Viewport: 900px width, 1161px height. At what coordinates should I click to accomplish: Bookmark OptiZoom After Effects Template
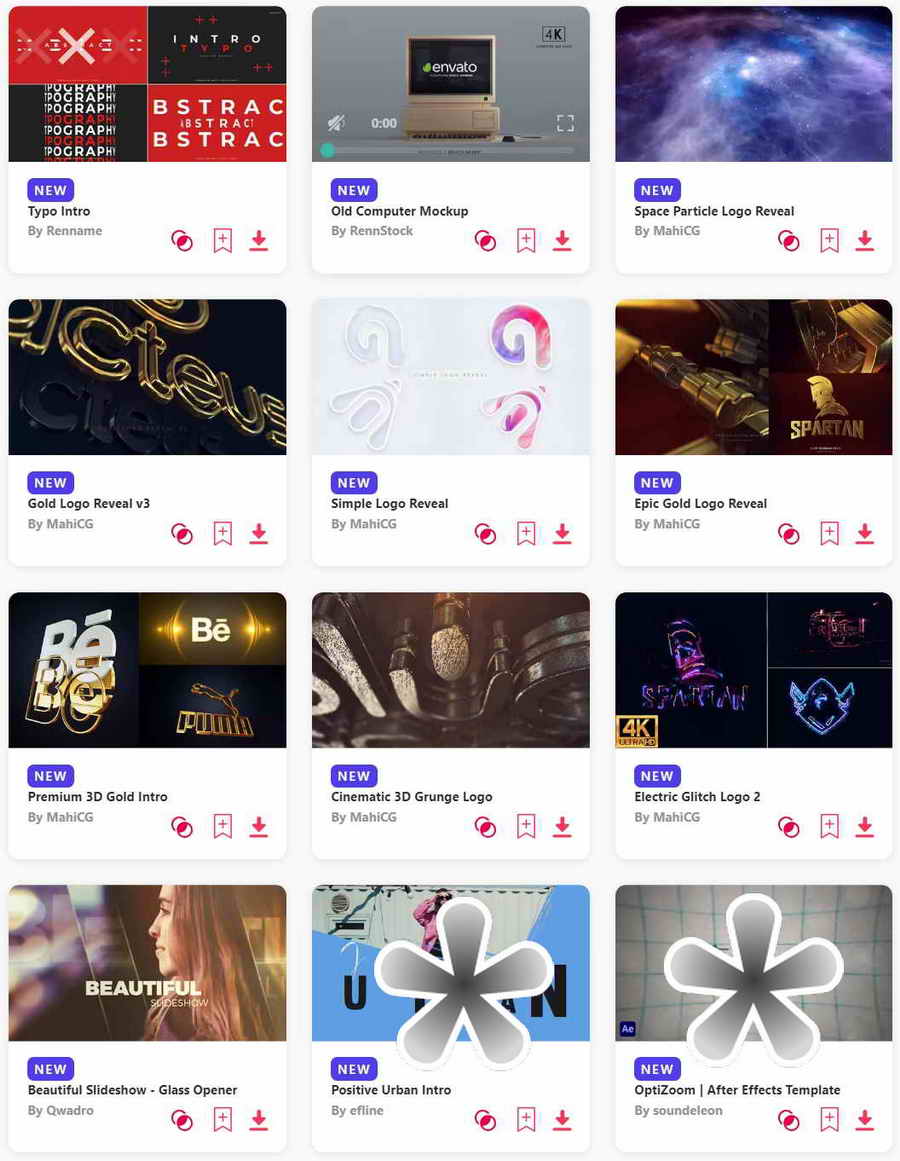(x=829, y=1119)
